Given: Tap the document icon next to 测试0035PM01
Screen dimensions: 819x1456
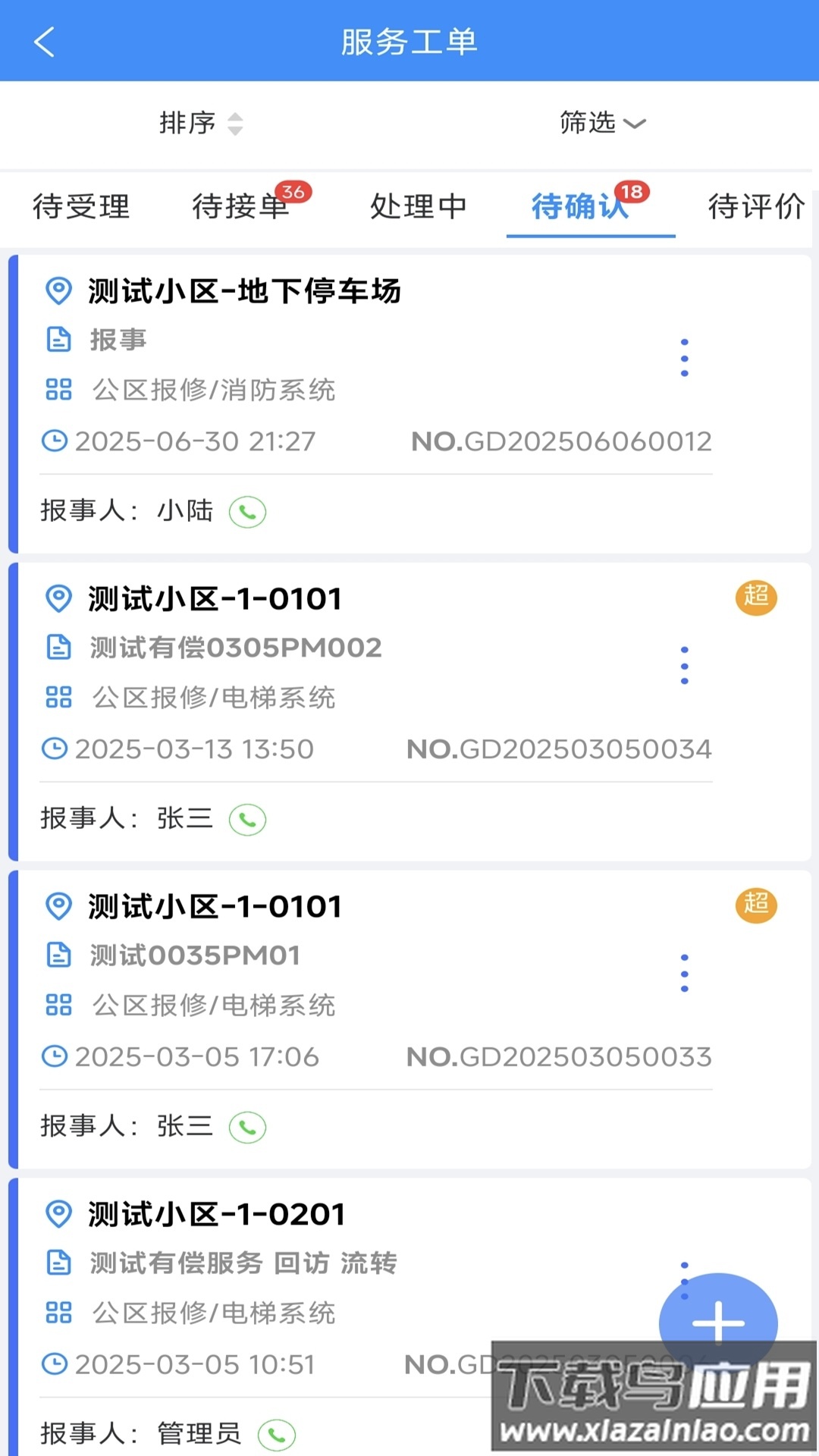Looking at the screenshot, I should (x=58, y=955).
